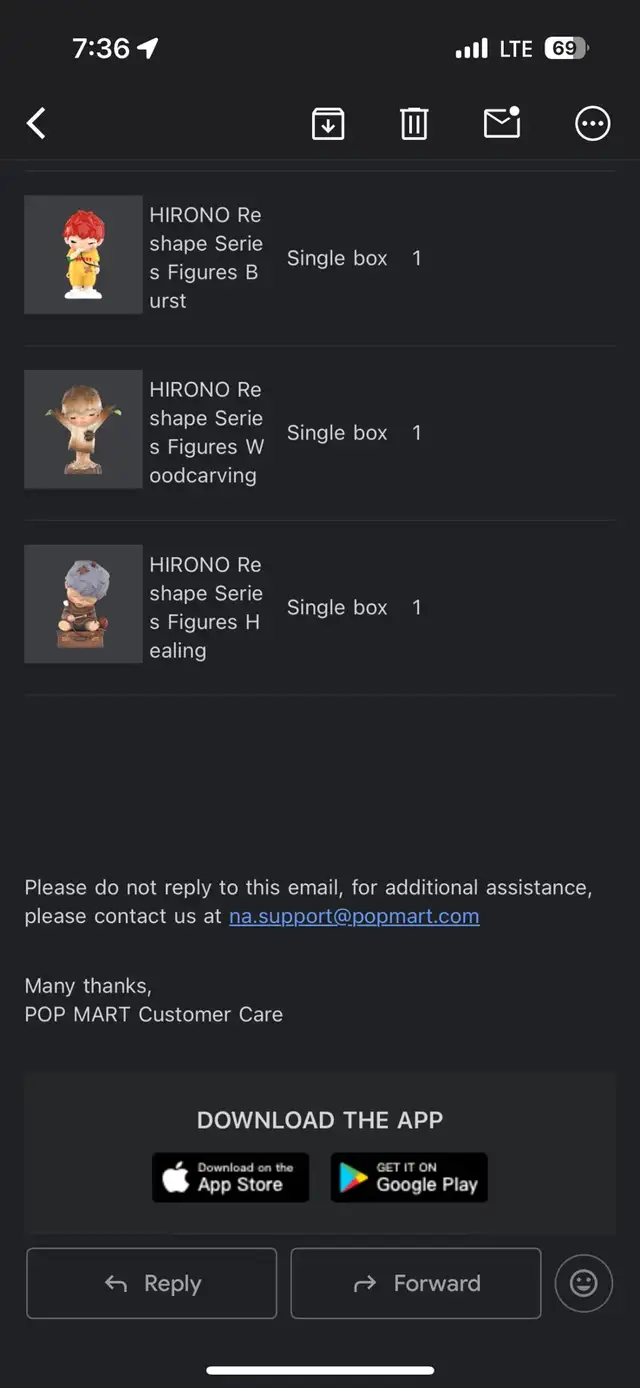Reply to this email
This screenshot has height=1388, width=640.
[152, 1283]
